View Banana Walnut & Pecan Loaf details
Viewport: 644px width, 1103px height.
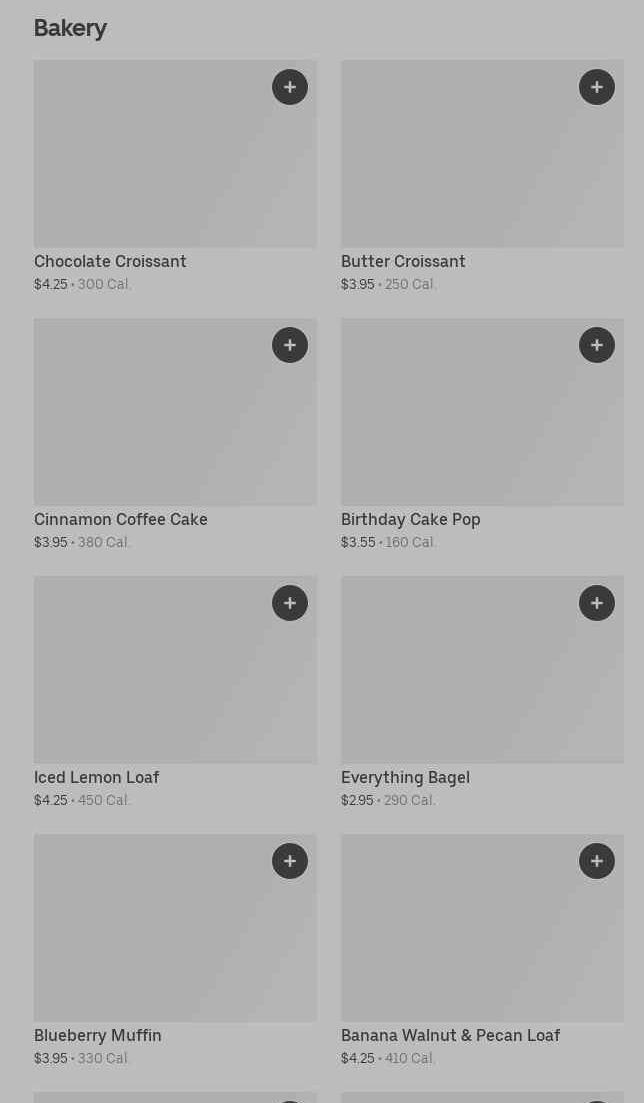tap(482, 950)
